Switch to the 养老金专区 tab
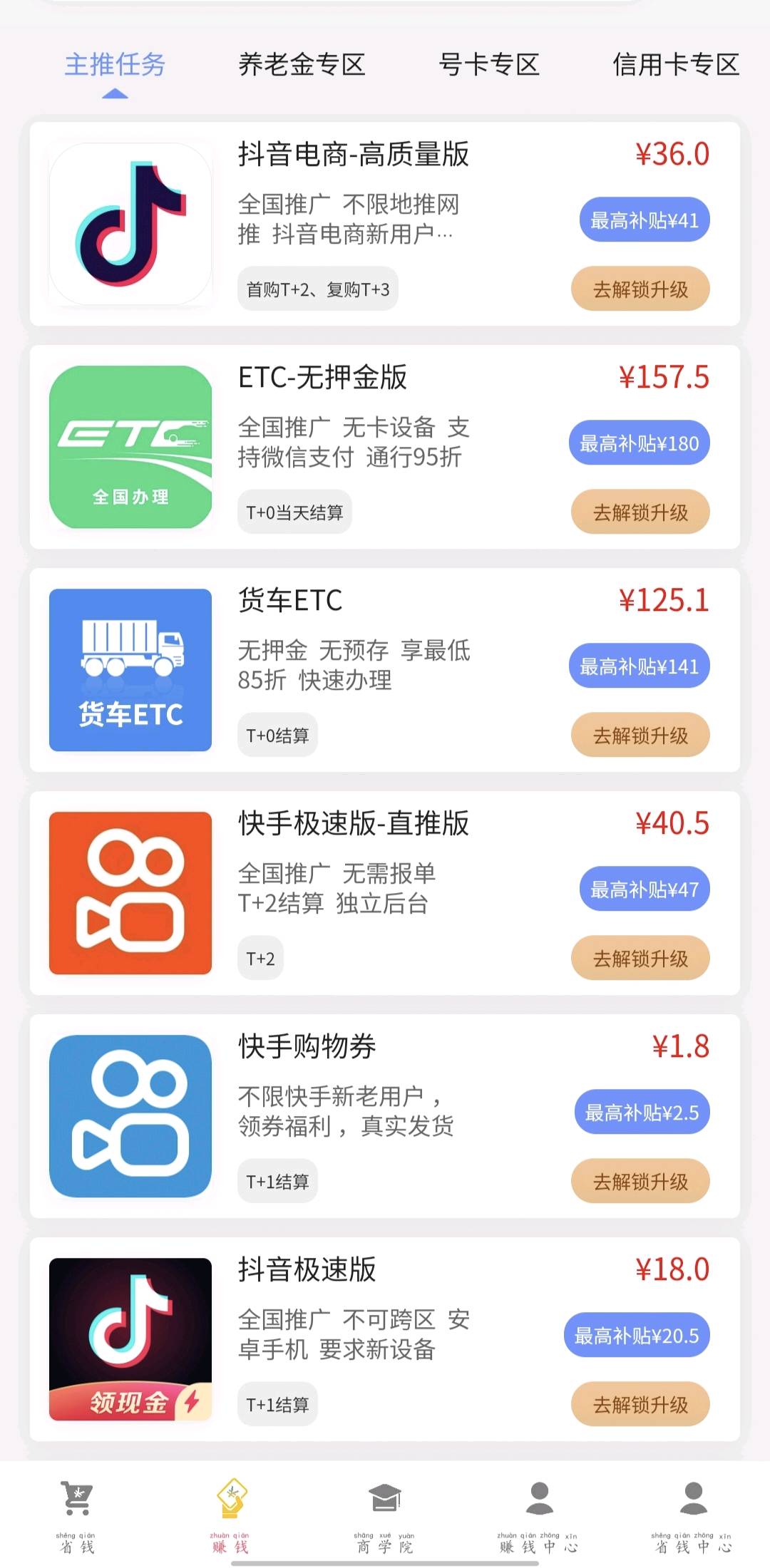770x1568 pixels. 302,65
